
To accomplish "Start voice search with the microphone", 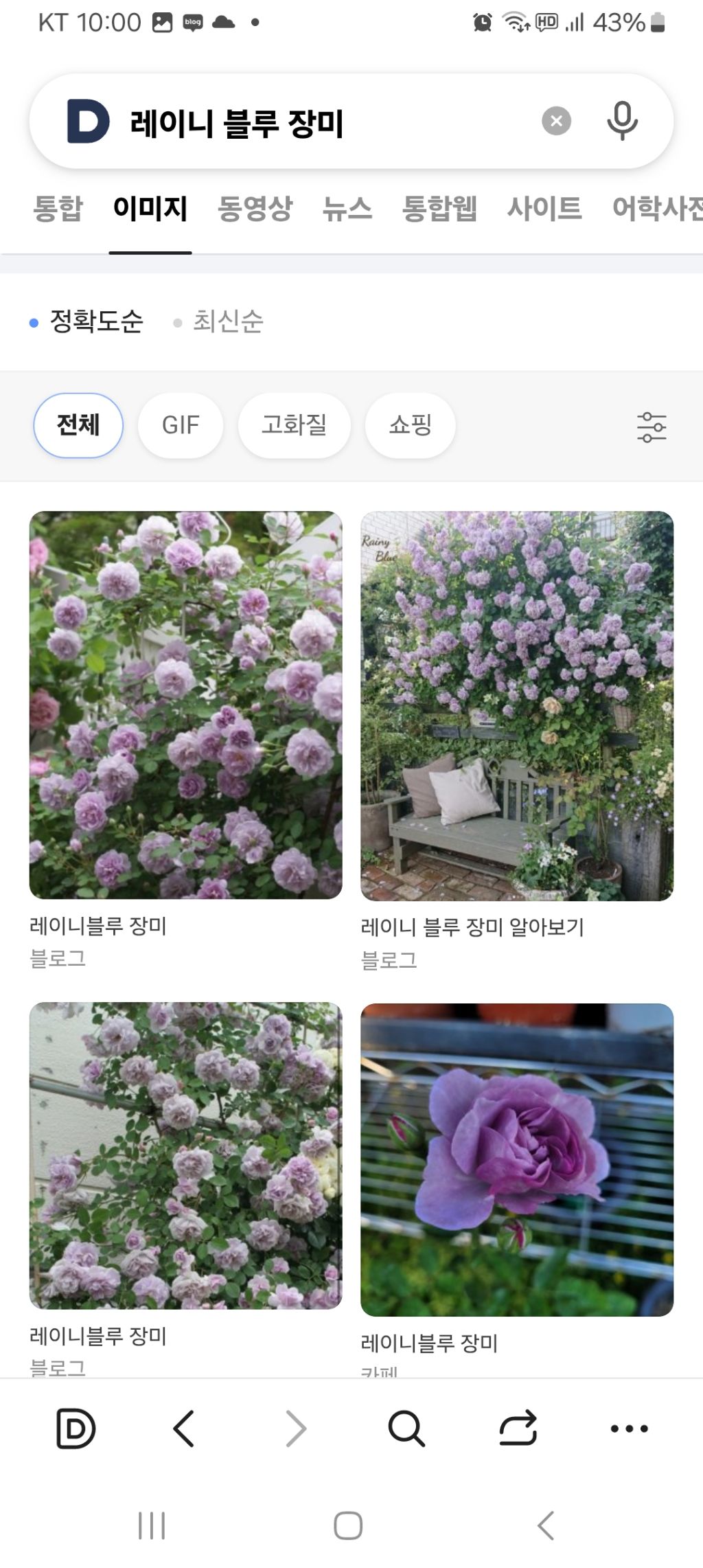I will tap(622, 122).
